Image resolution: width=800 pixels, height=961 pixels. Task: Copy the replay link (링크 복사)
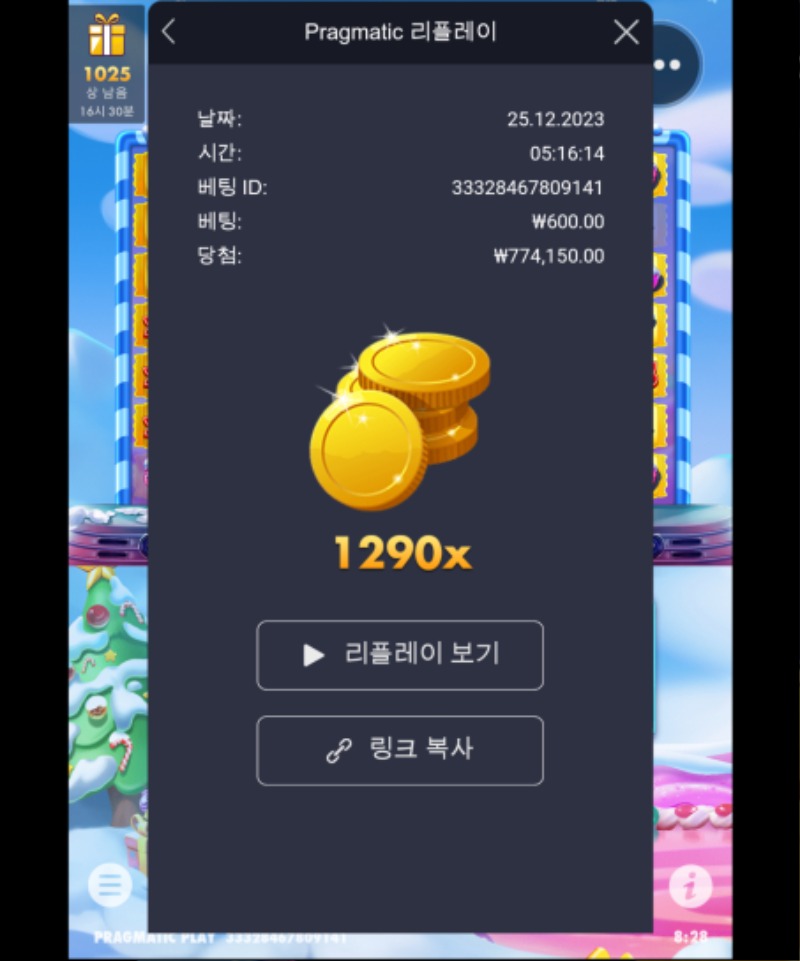pyautogui.click(x=400, y=750)
